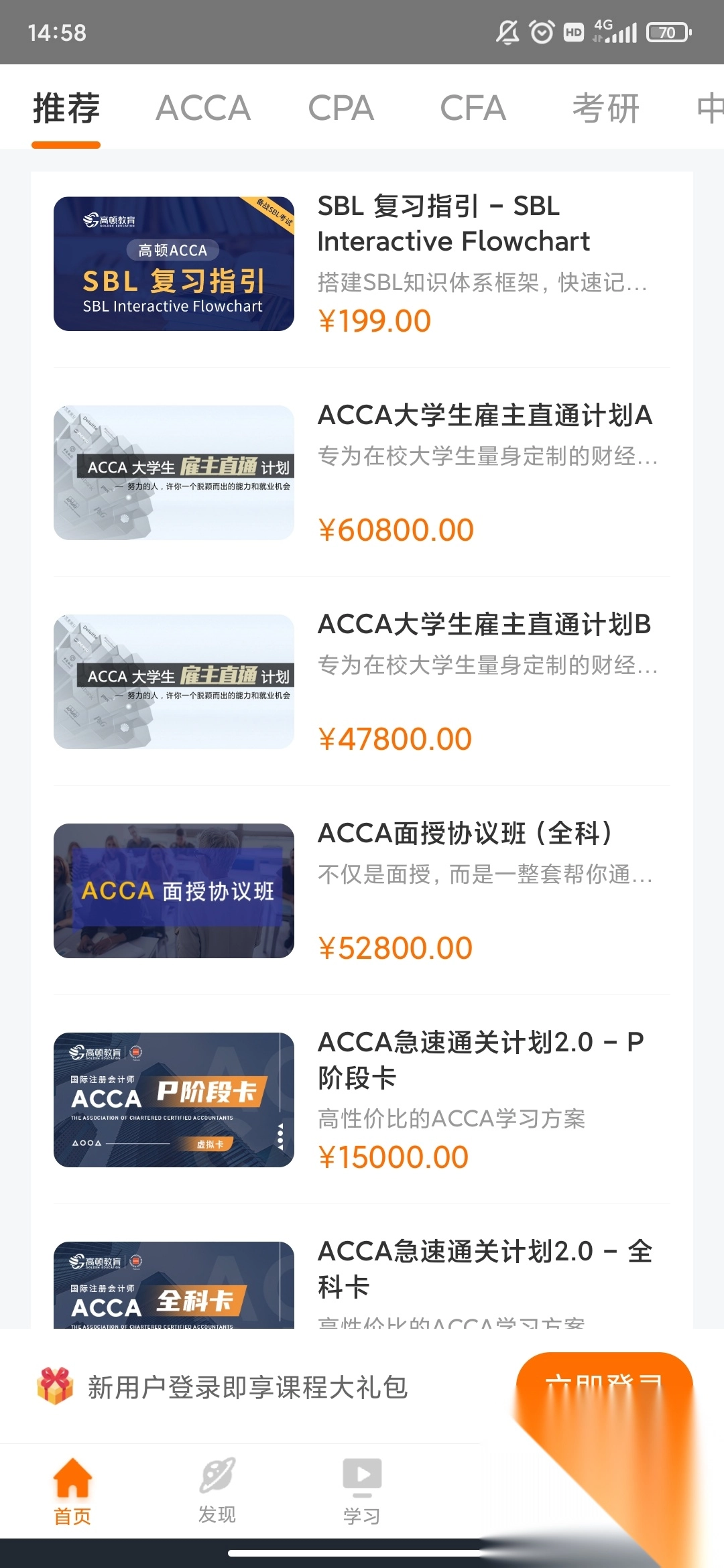Switch to the ACCA tab
The height and width of the screenshot is (1568, 724).
click(203, 109)
